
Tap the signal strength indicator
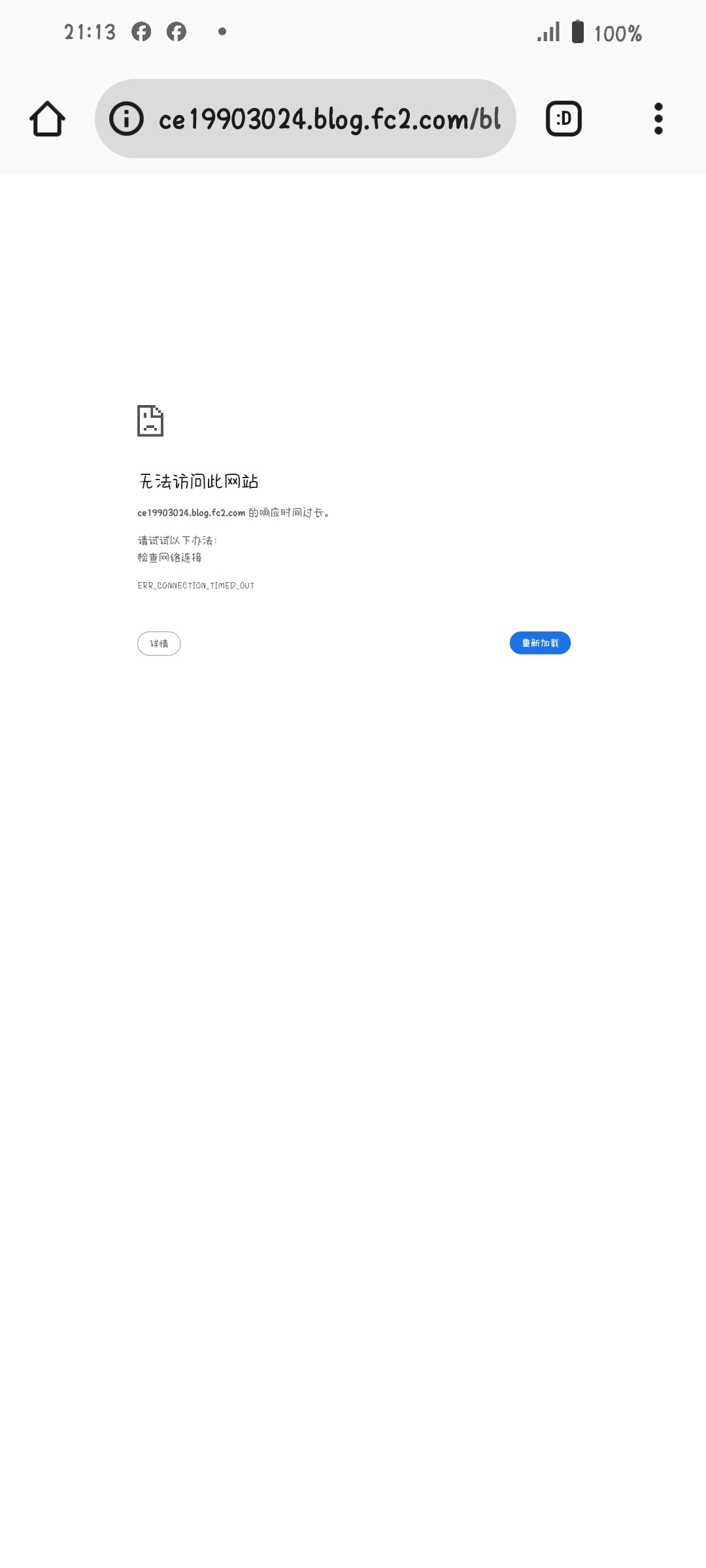(x=548, y=31)
